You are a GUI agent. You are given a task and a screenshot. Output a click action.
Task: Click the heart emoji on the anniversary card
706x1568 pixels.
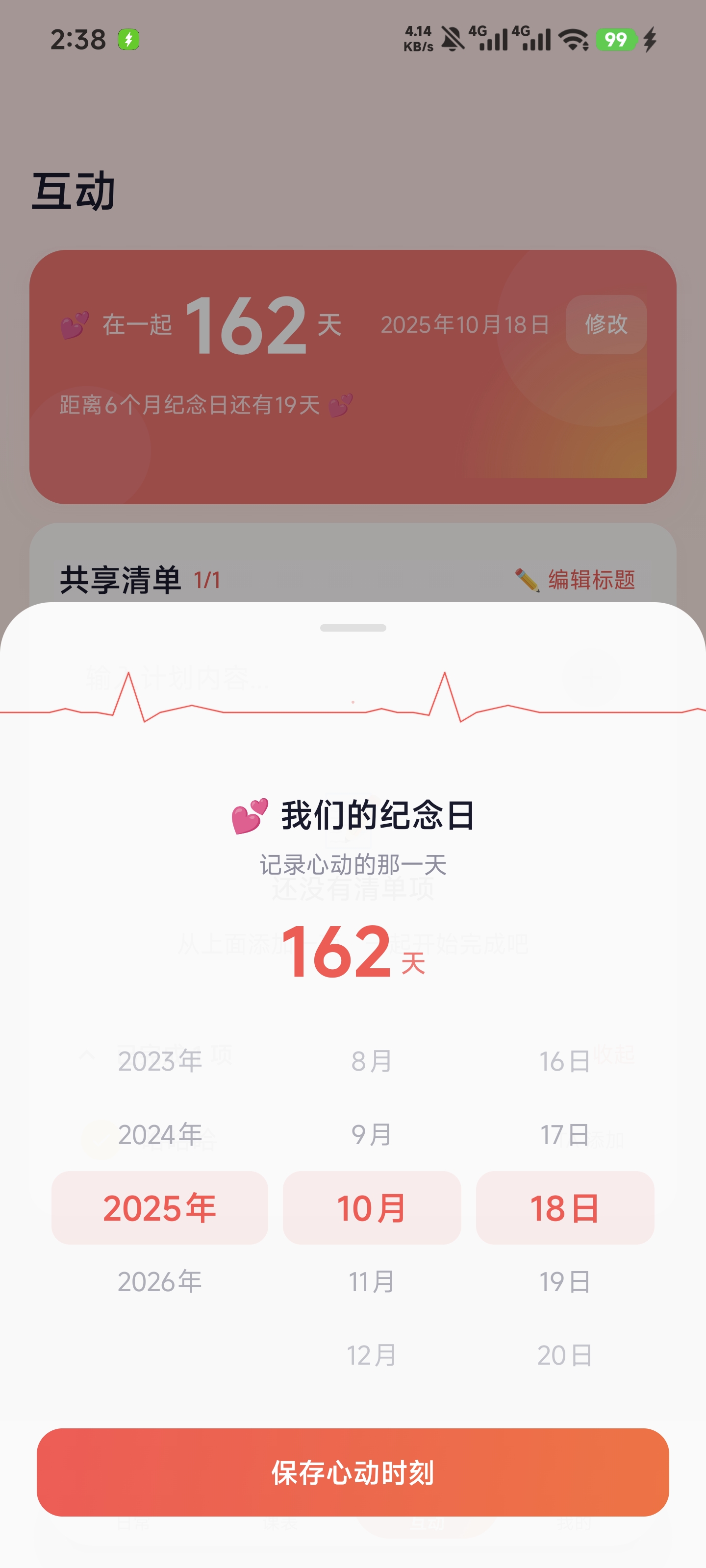pyautogui.click(x=75, y=326)
